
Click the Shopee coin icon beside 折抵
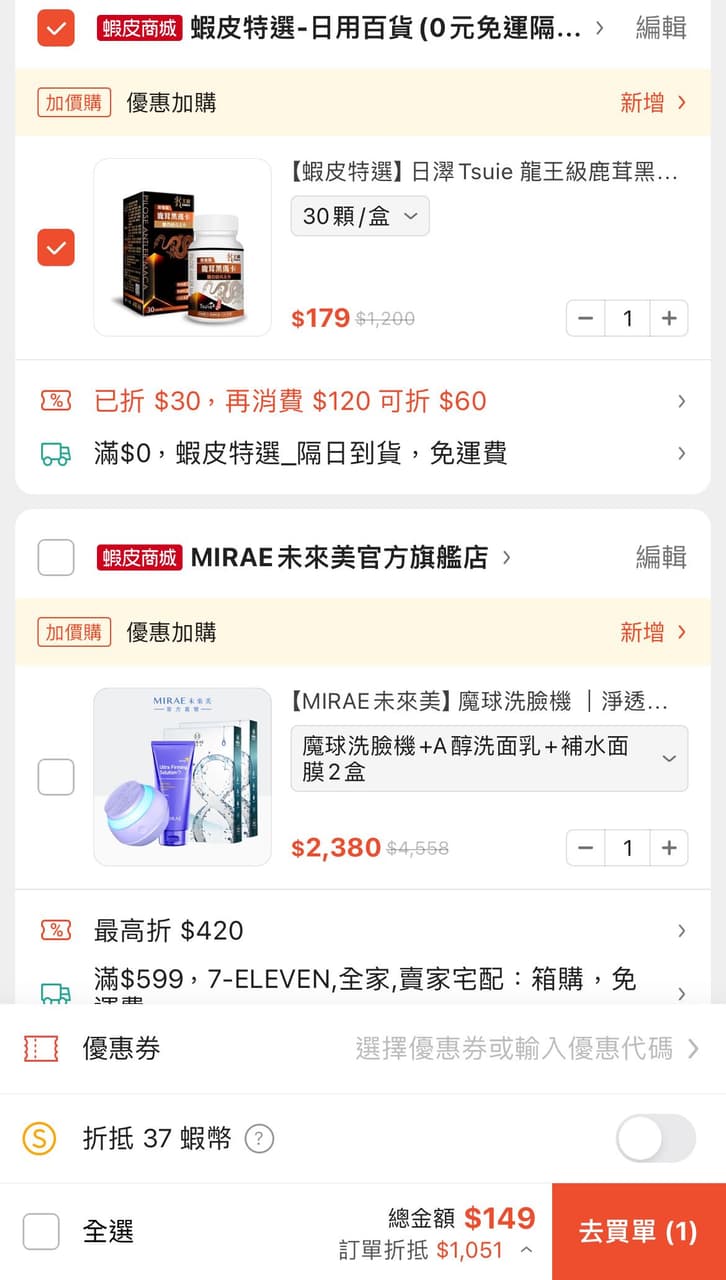(x=41, y=1139)
